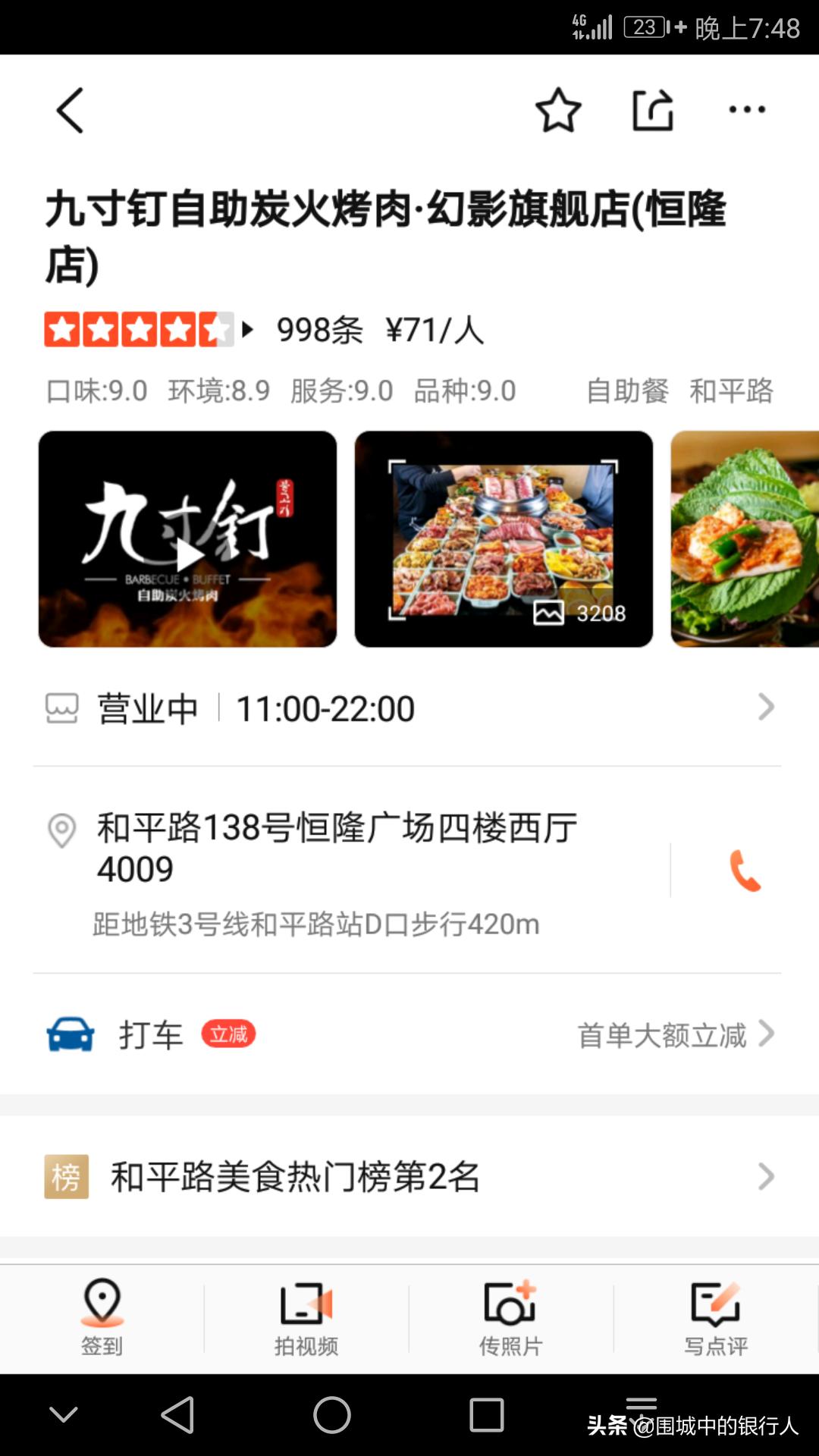The height and width of the screenshot is (1456, 819).
Task: Open 首单大额立减 taxi discount offer
Action: coord(661,1033)
